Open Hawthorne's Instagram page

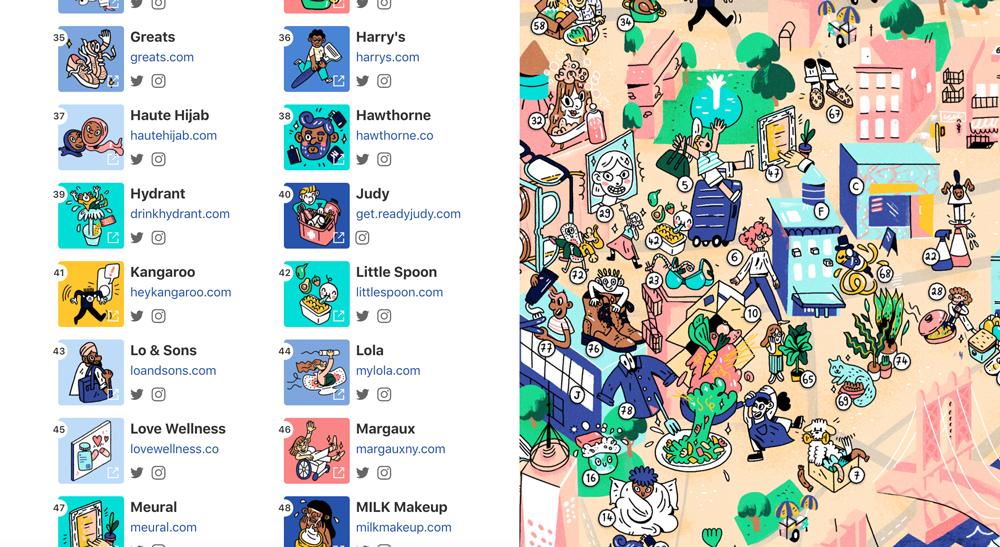click(x=384, y=159)
